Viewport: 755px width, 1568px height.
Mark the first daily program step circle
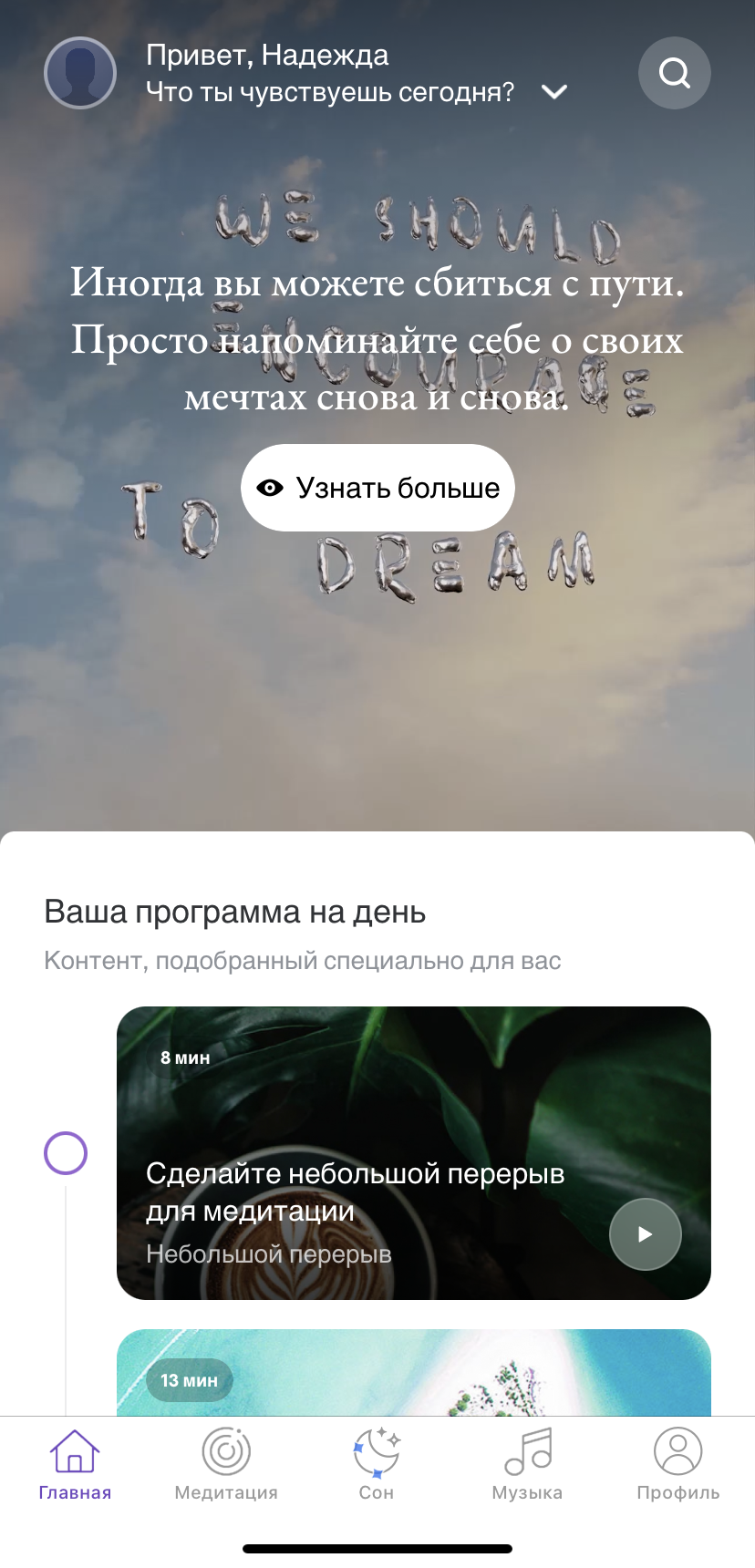coord(66,1153)
